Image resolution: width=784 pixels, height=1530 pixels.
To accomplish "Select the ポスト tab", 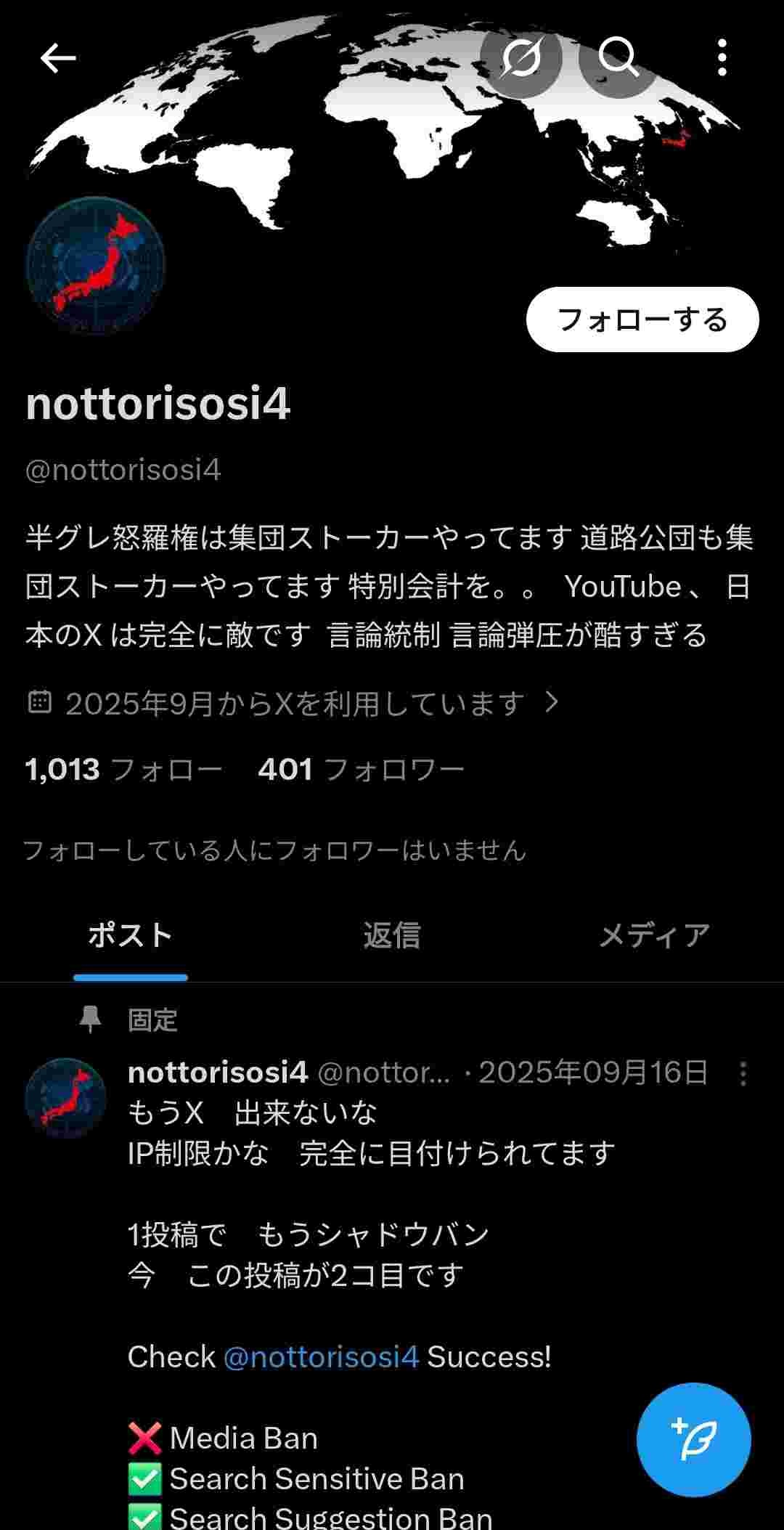I will pos(131,935).
